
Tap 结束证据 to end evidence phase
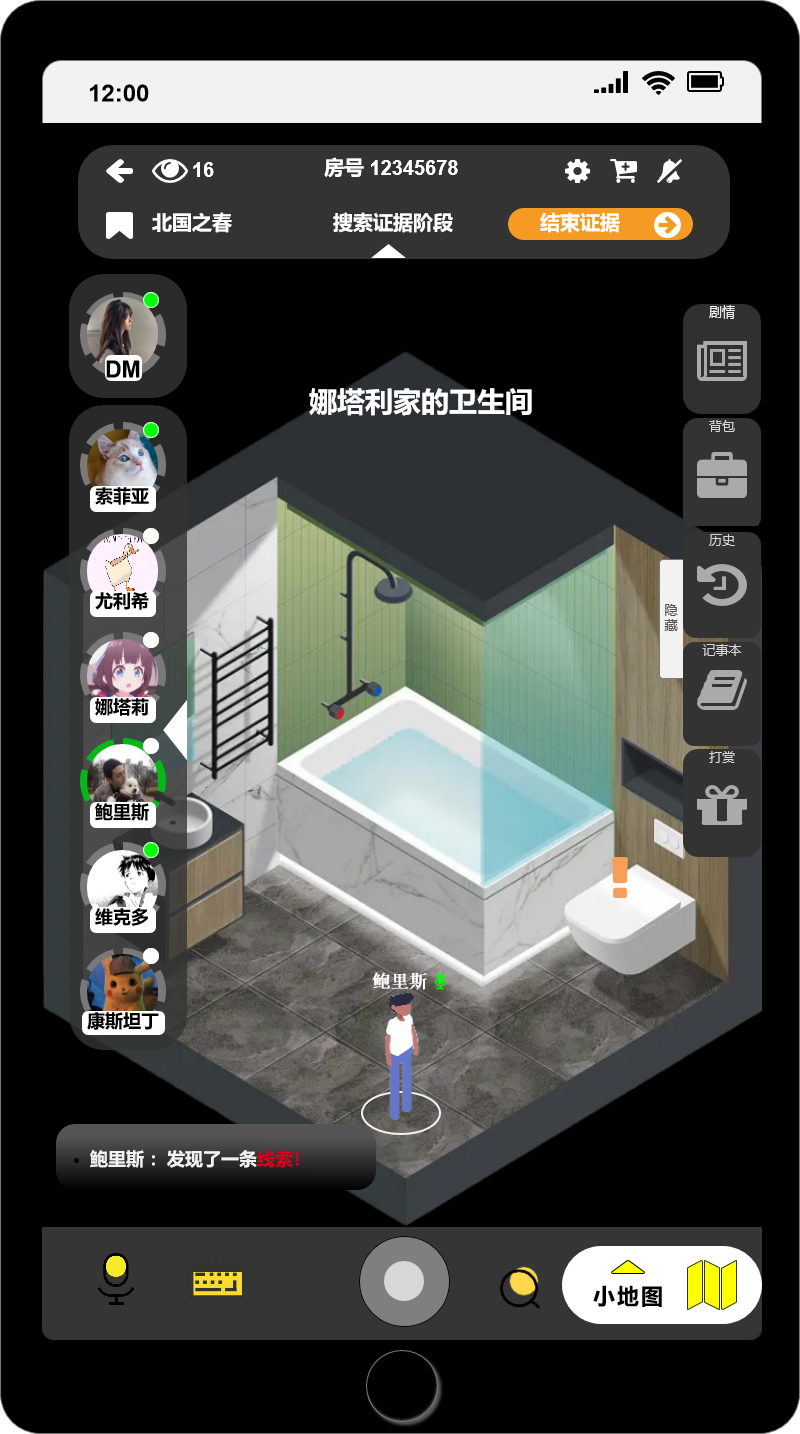pyautogui.click(x=600, y=224)
